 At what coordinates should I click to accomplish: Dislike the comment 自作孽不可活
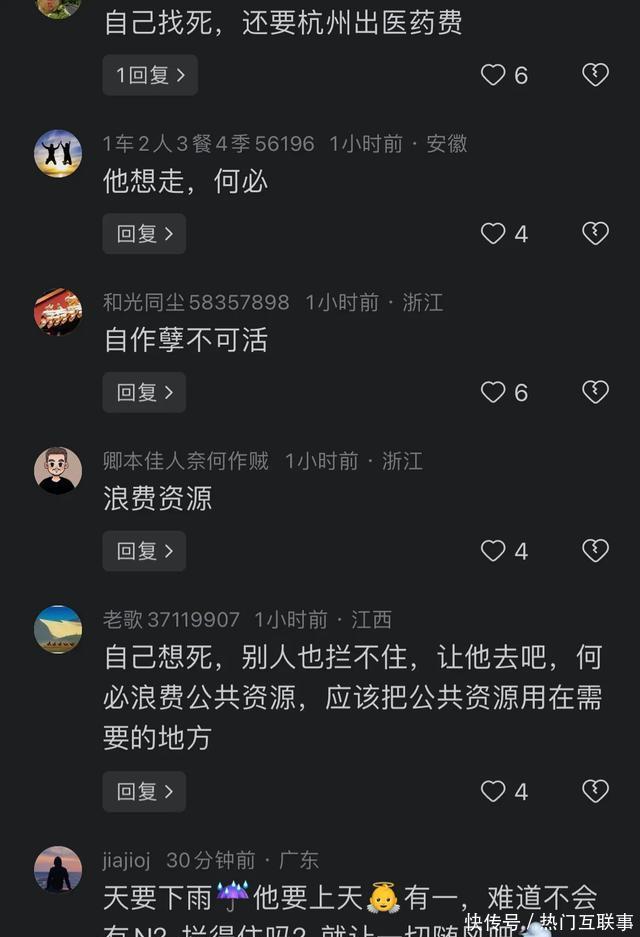point(595,393)
